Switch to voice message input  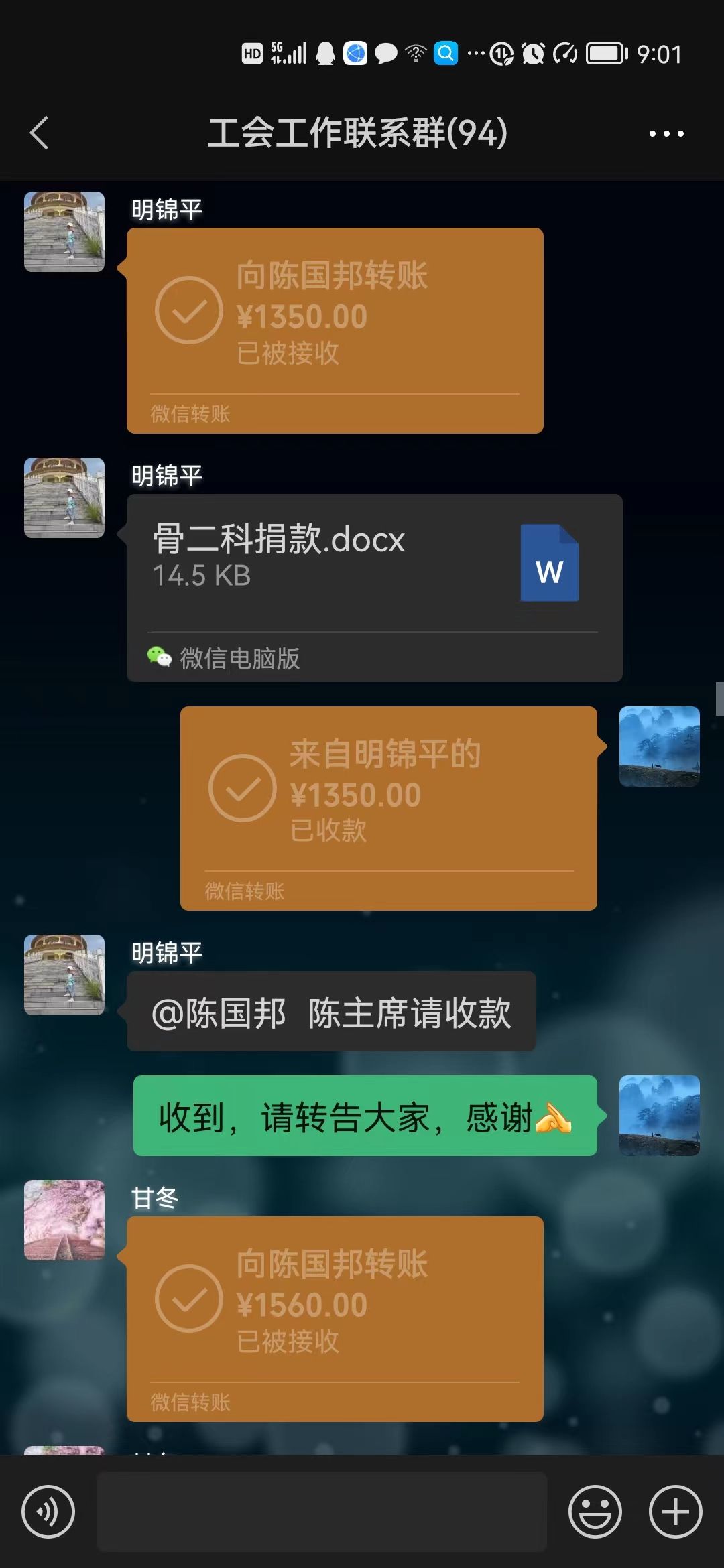click(x=48, y=1511)
